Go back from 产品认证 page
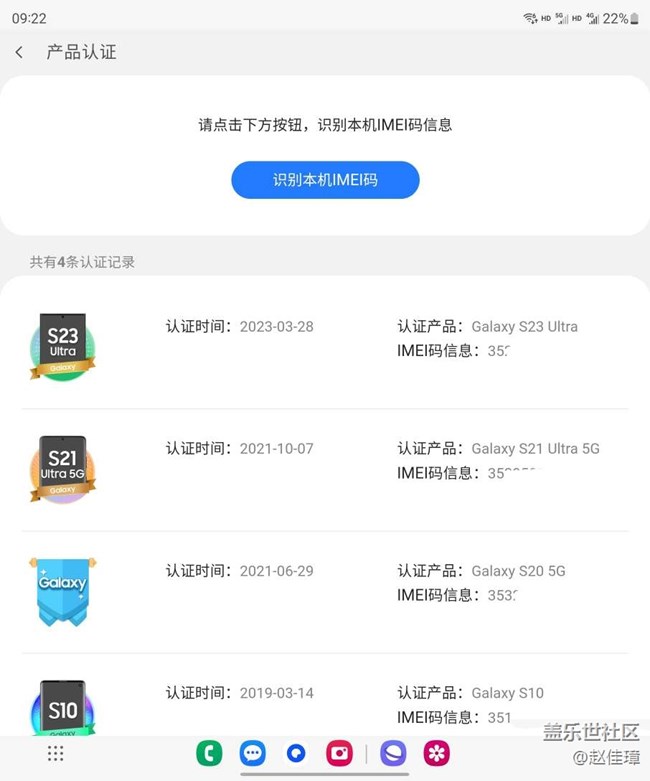Screen dimensions: 650x781 [19, 52]
